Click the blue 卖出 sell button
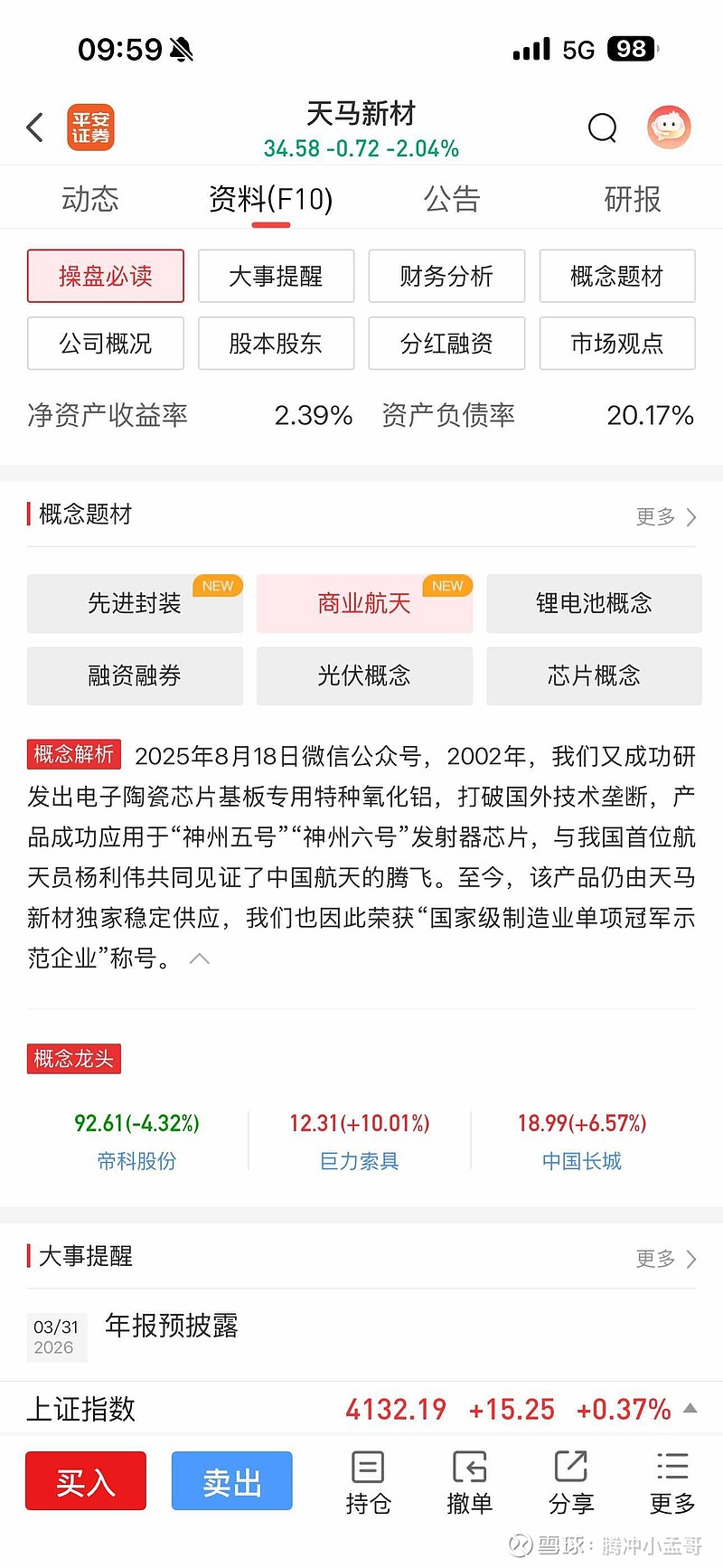This screenshot has height=1568, width=723. [231, 1480]
